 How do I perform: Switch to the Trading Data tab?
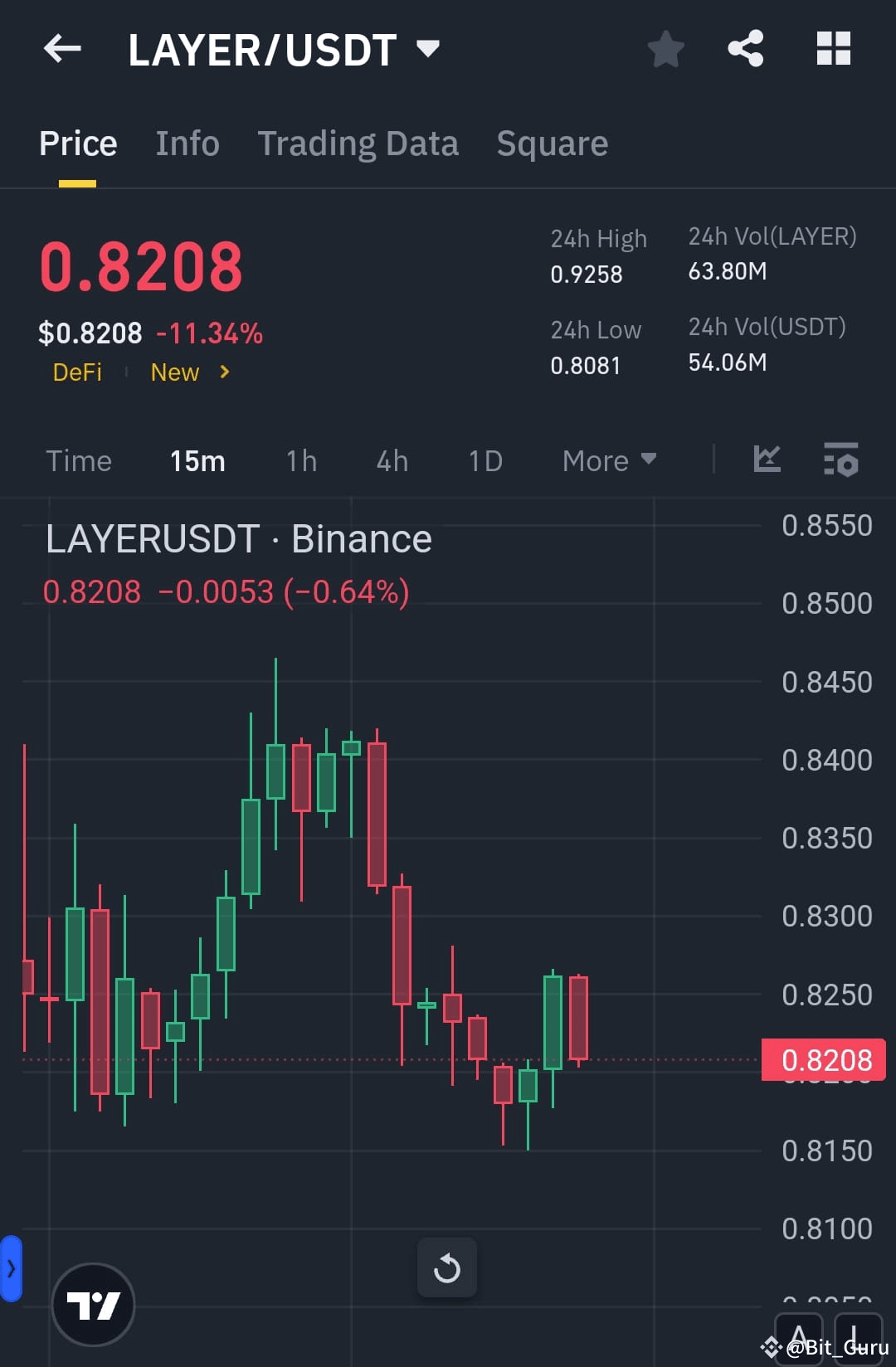coord(358,143)
